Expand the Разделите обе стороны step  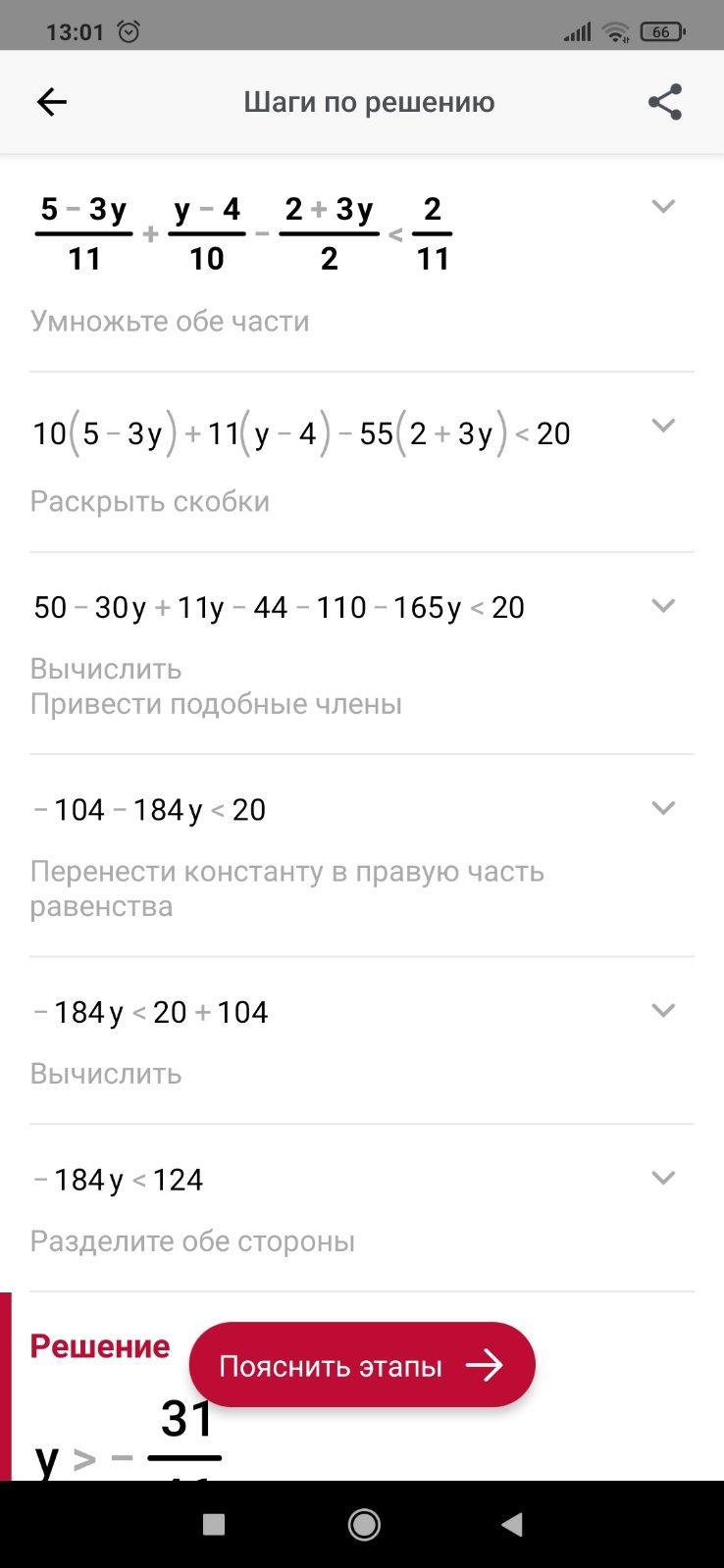coord(663,1178)
